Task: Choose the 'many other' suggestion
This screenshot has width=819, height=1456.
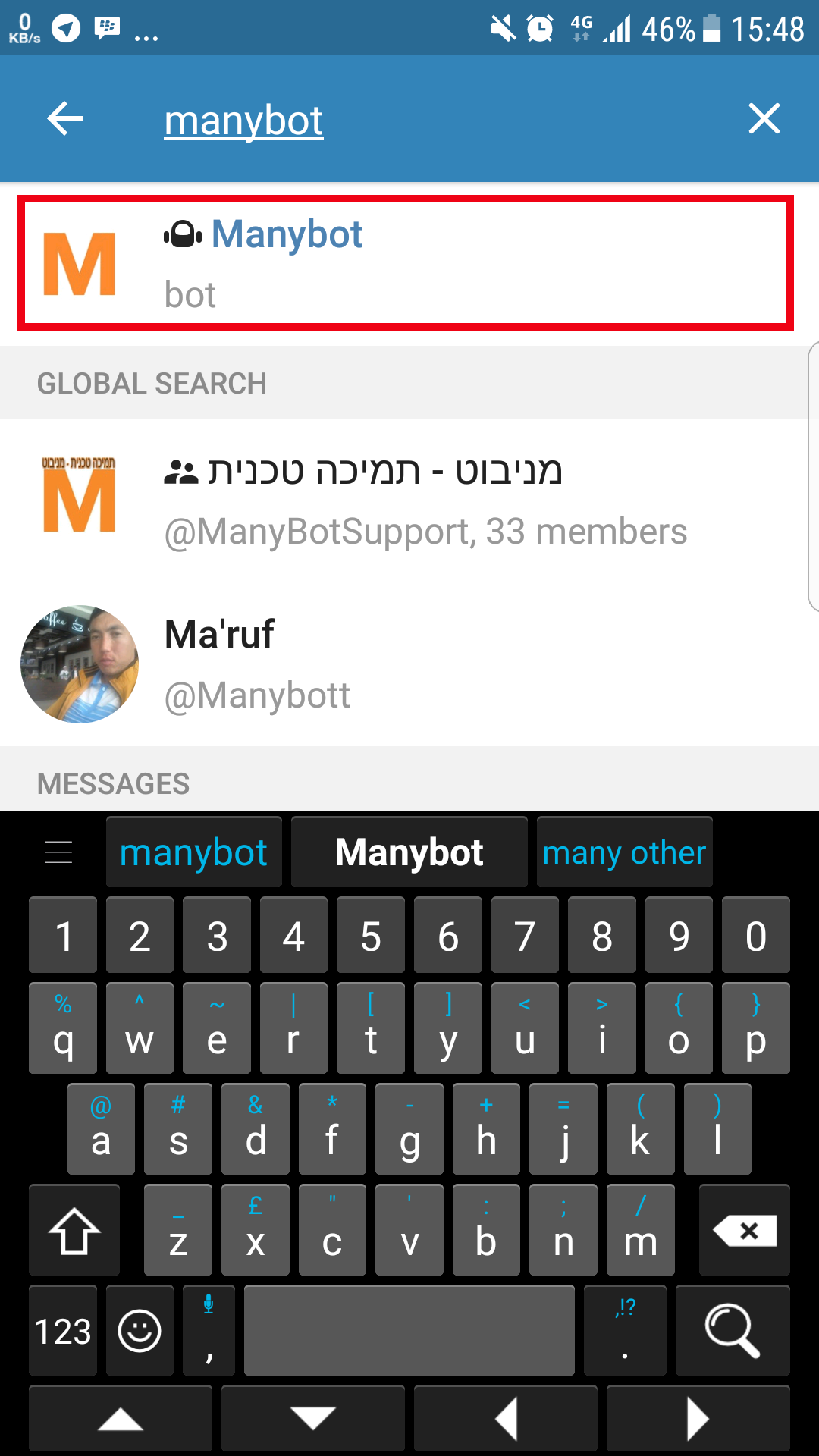Action: click(624, 852)
